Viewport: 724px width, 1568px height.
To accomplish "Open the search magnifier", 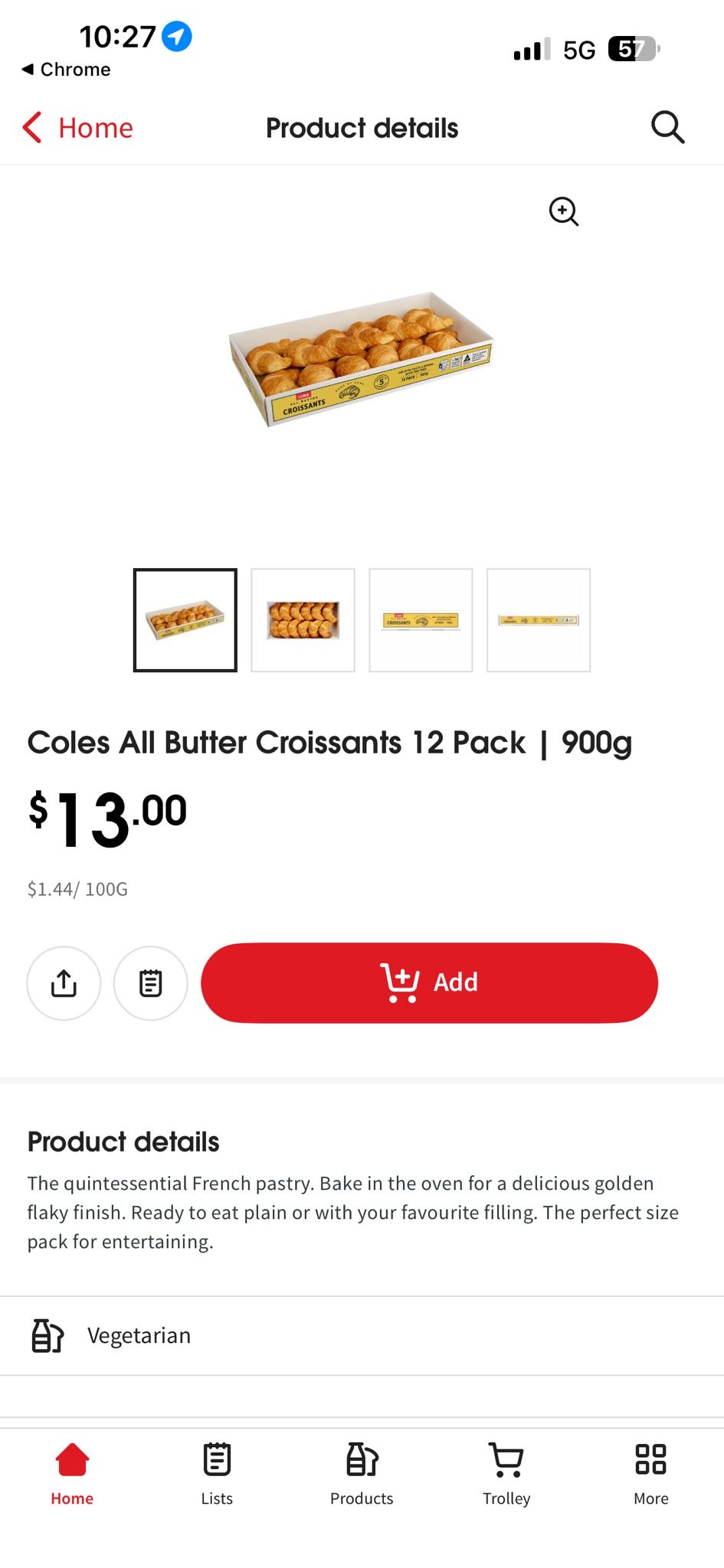I will pos(667,127).
